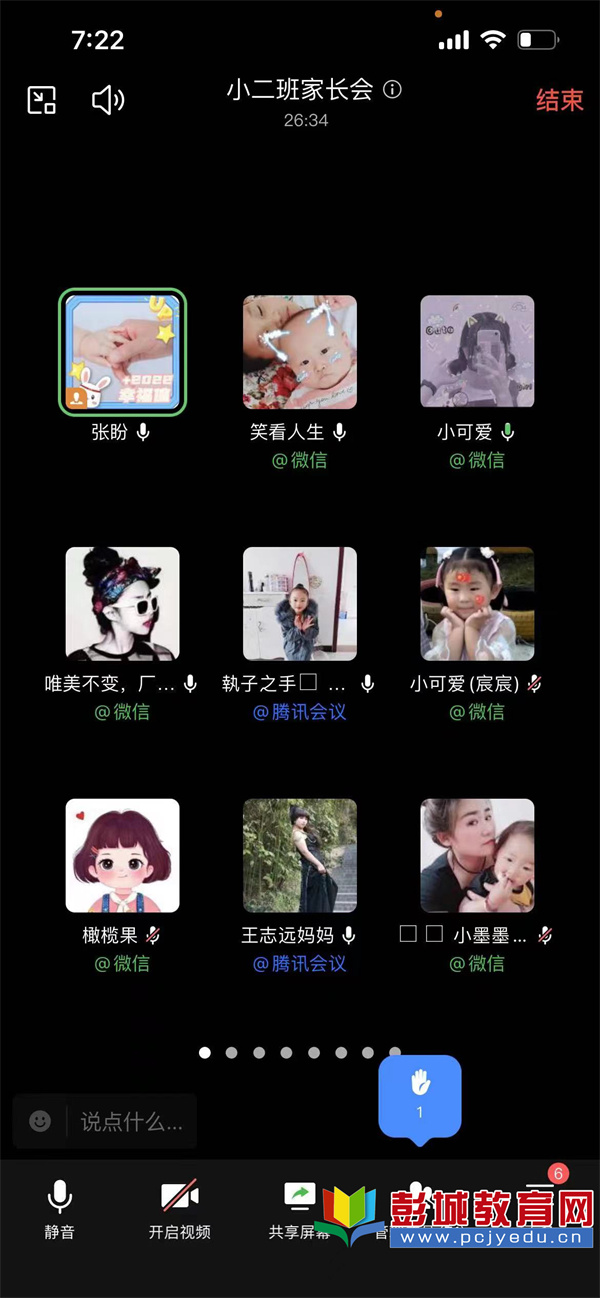Image resolution: width=600 pixels, height=1298 pixels.
Task: Tap the 说点什么 chat input field
Action: [130, 1122]
